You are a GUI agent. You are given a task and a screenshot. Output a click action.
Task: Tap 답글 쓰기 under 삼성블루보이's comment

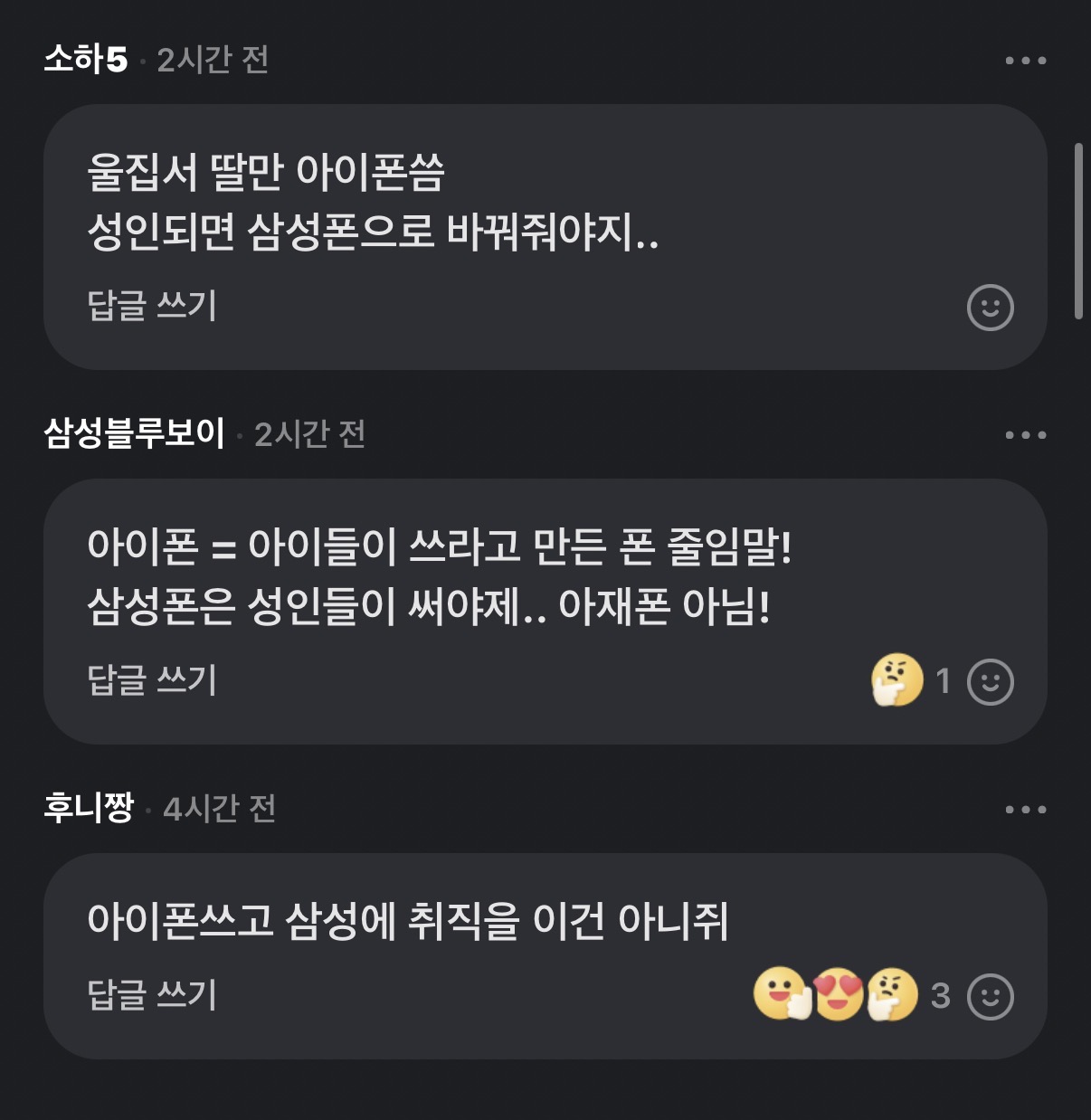152,680
